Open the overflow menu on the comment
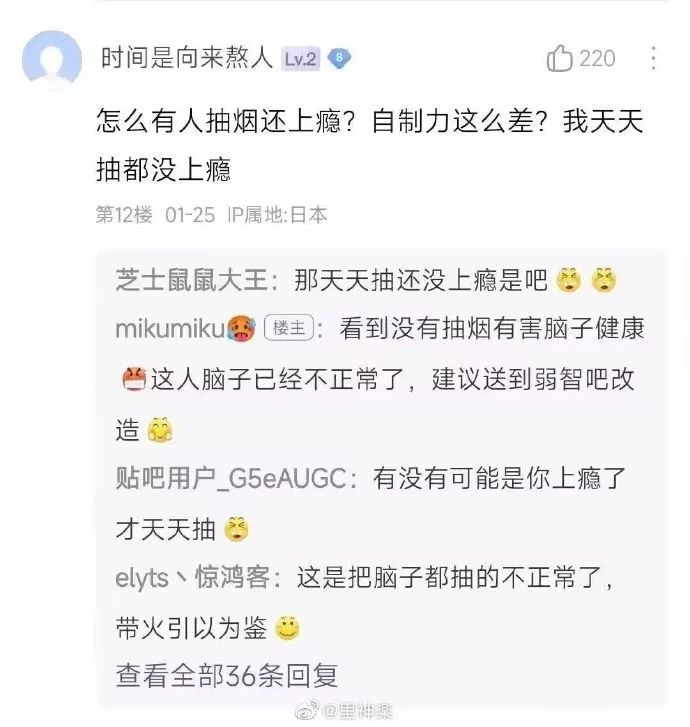This screenshot has width=690, height=727. [x=654, y=59]
